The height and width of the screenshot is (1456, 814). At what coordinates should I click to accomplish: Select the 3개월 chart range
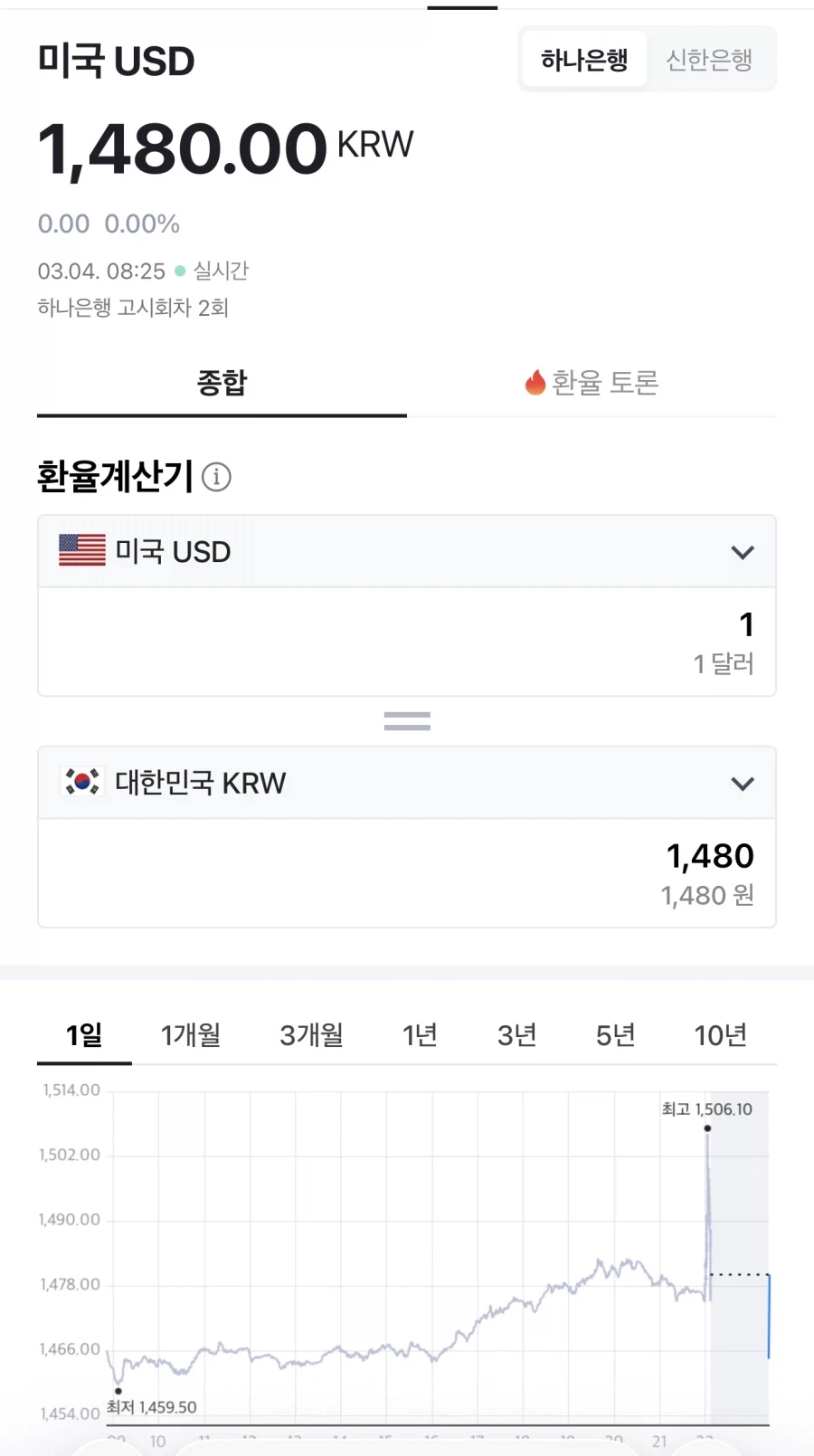click(311, 1034)
